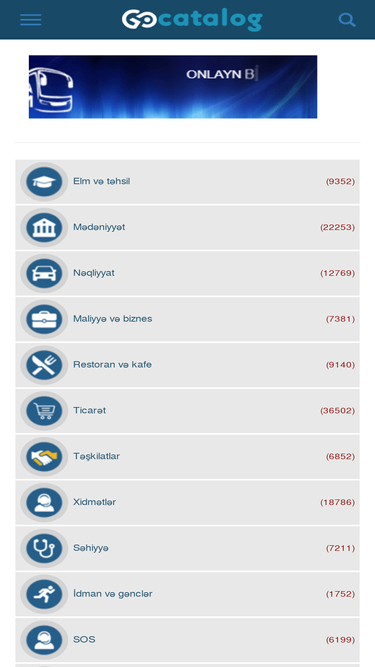Screen dimensions: 375x667
Task: Open the Onlayn bus banner ad
Action: coord(173,87)
